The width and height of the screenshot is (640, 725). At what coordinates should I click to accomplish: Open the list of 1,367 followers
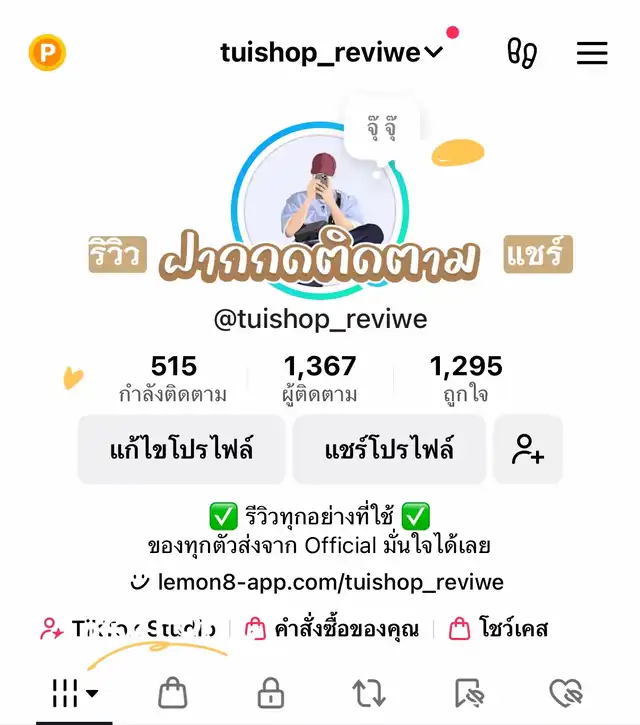click(319, 379)
